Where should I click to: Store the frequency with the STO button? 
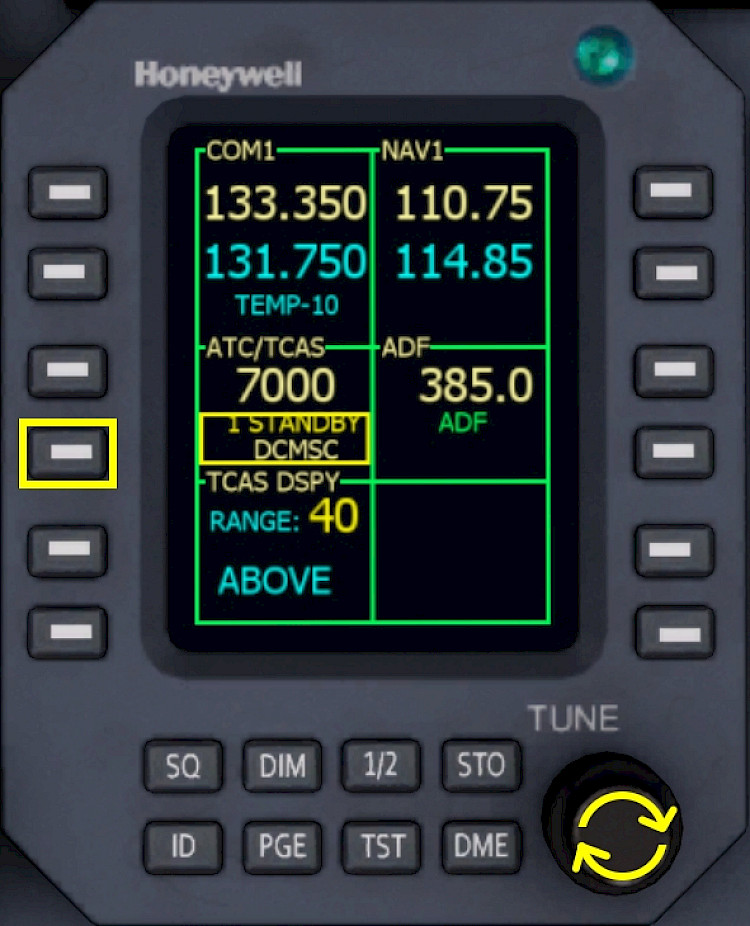(x=481, y=766)
